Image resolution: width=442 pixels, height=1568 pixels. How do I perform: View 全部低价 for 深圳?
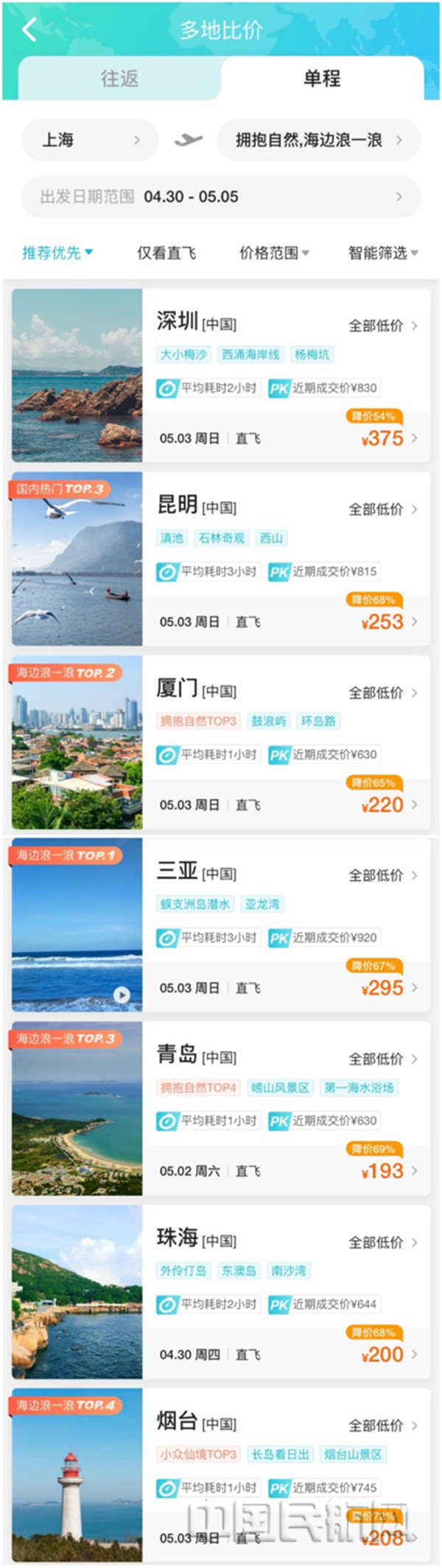coord(382,326)
